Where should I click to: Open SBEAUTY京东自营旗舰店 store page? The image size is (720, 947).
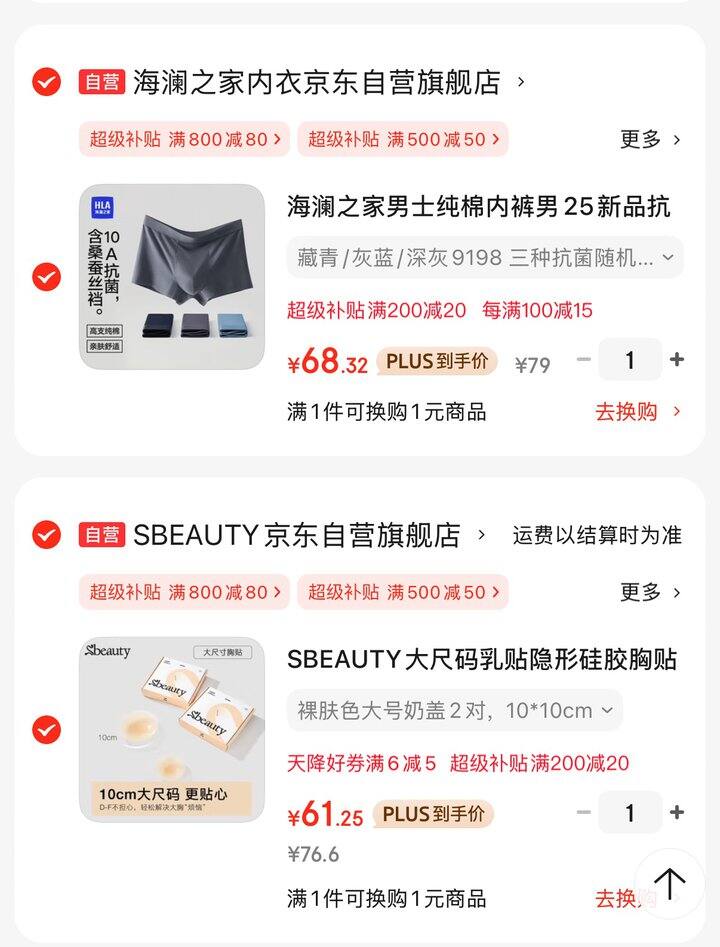pyautogui.click(x=296, y=535)
